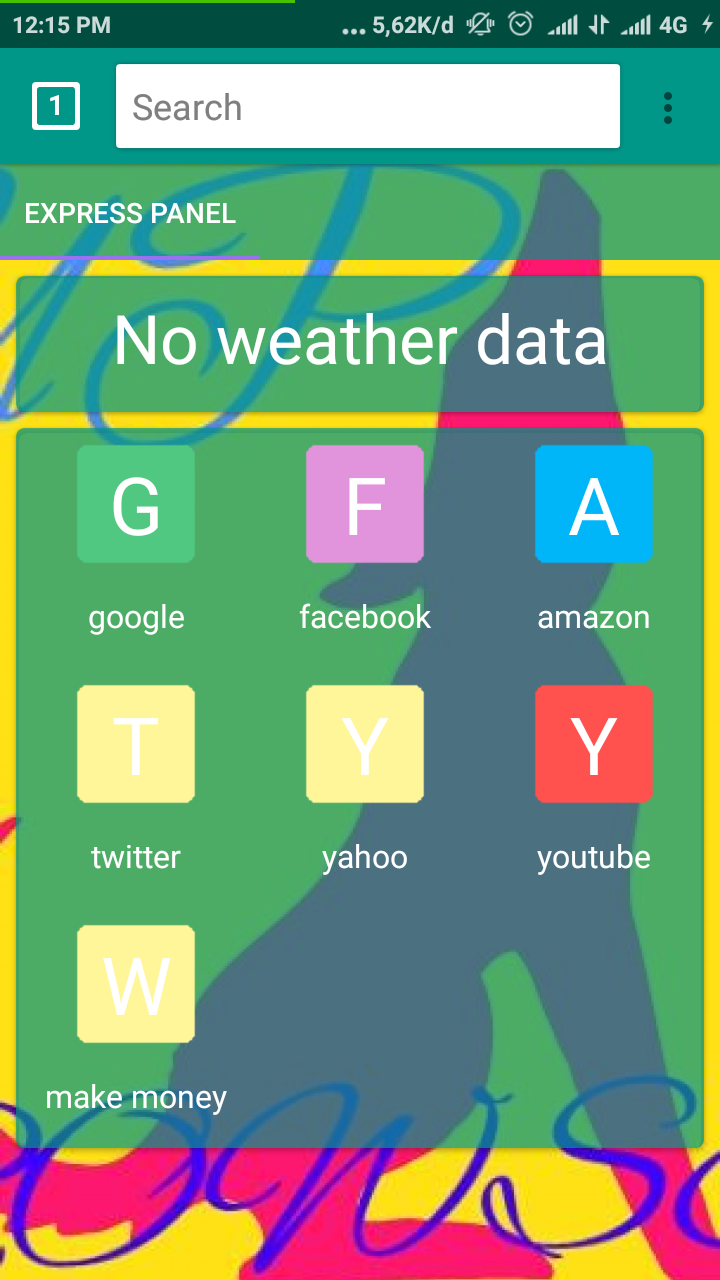This screenshot has width=720, height=1280.
Task: Open the Google speed dial icon
Action: (136, 504)
